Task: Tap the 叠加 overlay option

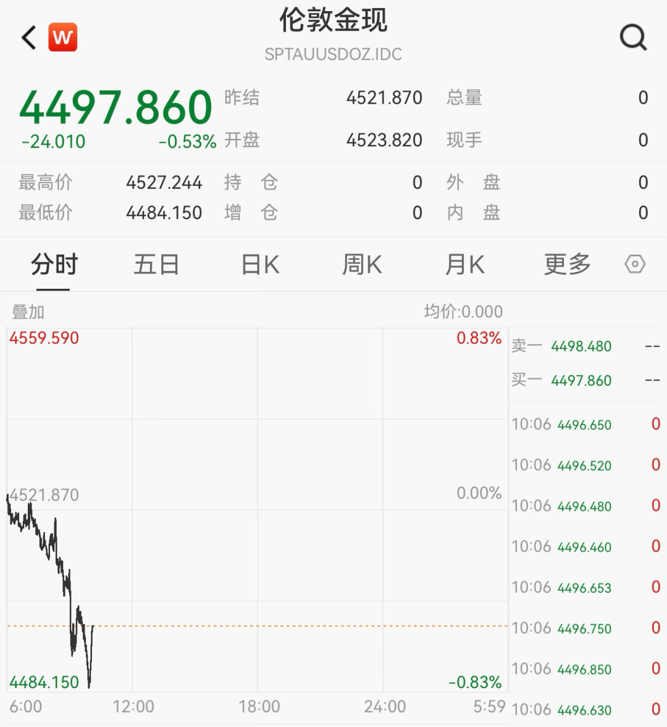Action: click(x=28, y=312)
